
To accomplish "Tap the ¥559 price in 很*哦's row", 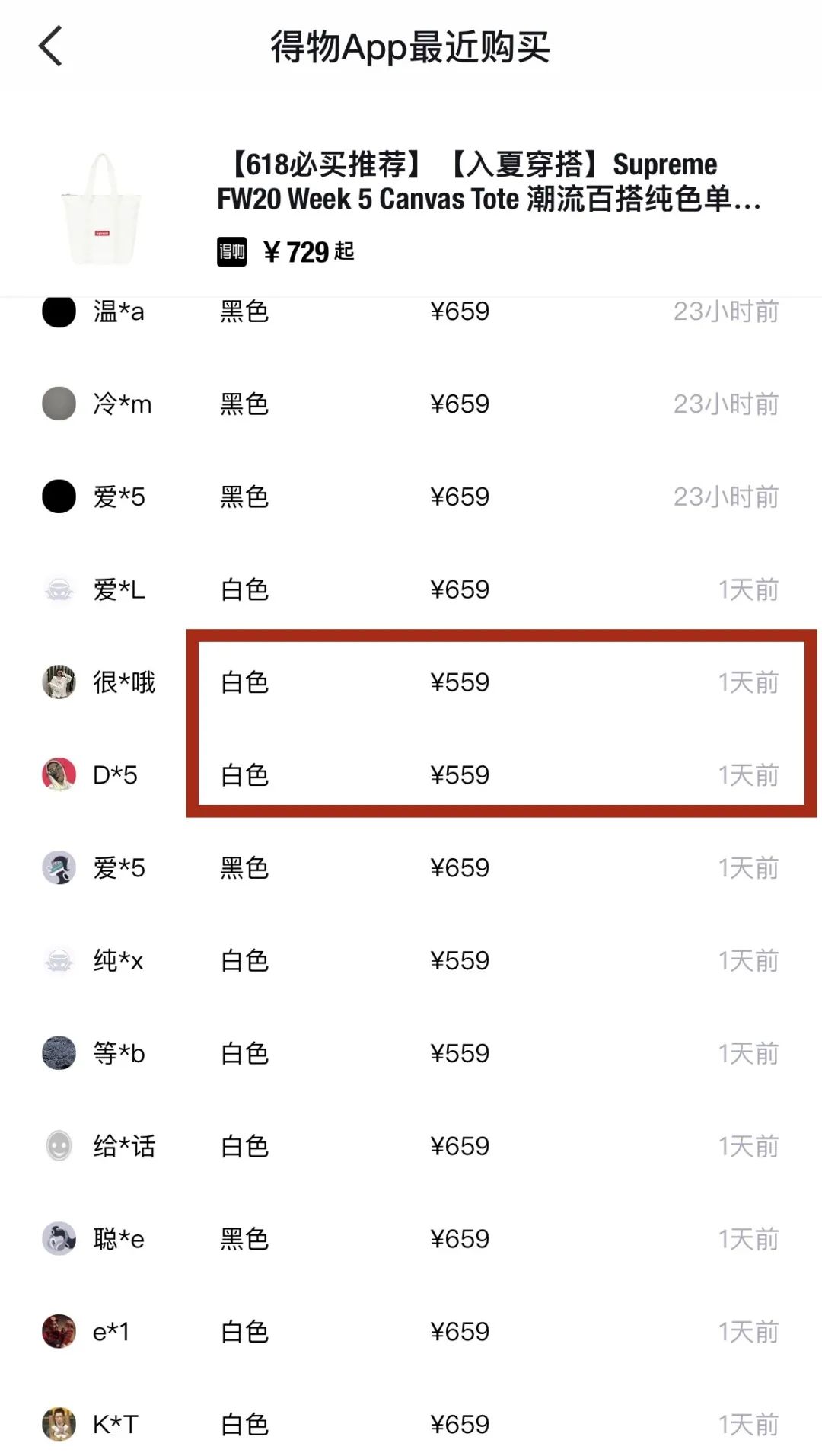I will click(459, 683).
